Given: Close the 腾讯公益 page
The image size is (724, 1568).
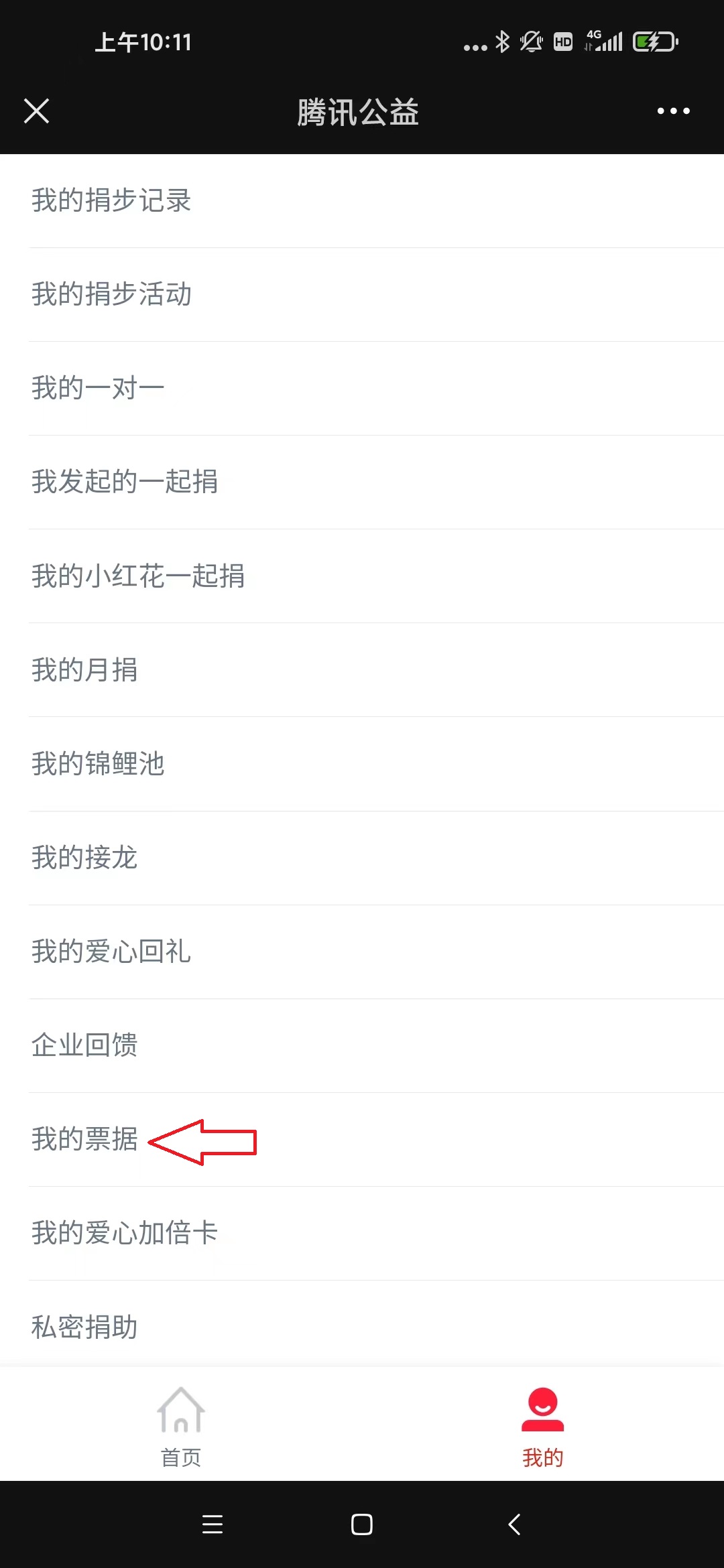Looking at the screenshot, I should pyautogui.click(x=36, y=111).
